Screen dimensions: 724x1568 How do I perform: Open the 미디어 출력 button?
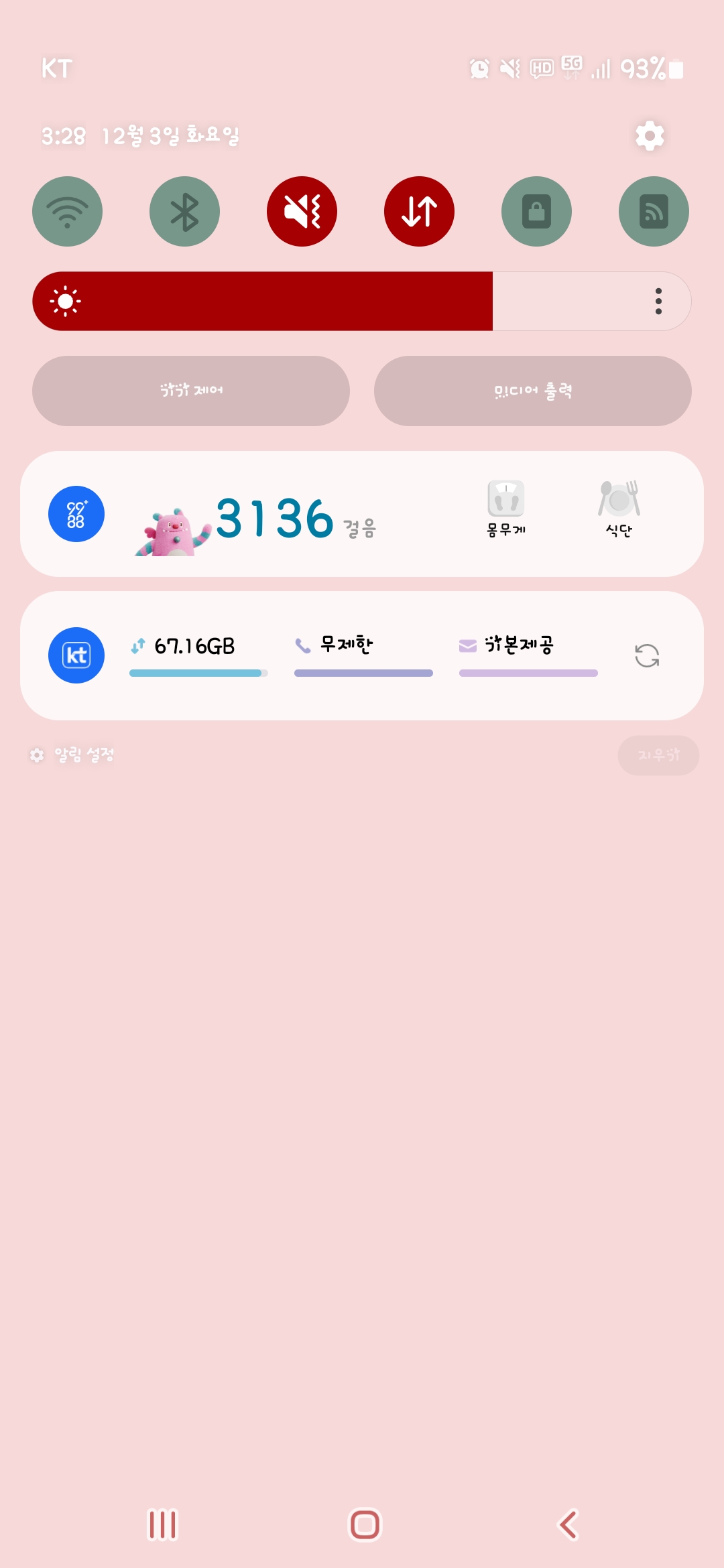(533, 391)
